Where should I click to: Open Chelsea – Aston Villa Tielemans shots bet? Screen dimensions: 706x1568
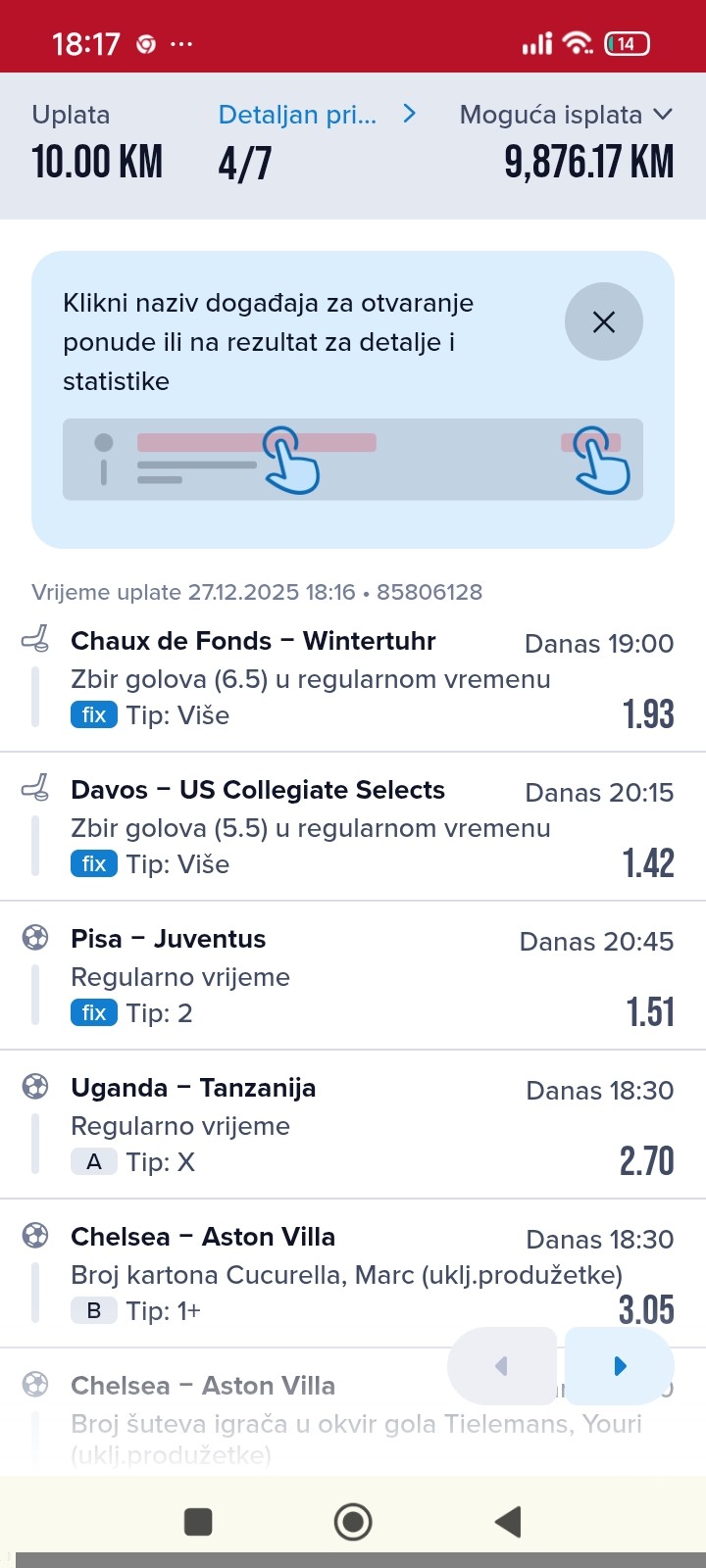tap(203, 1386)
